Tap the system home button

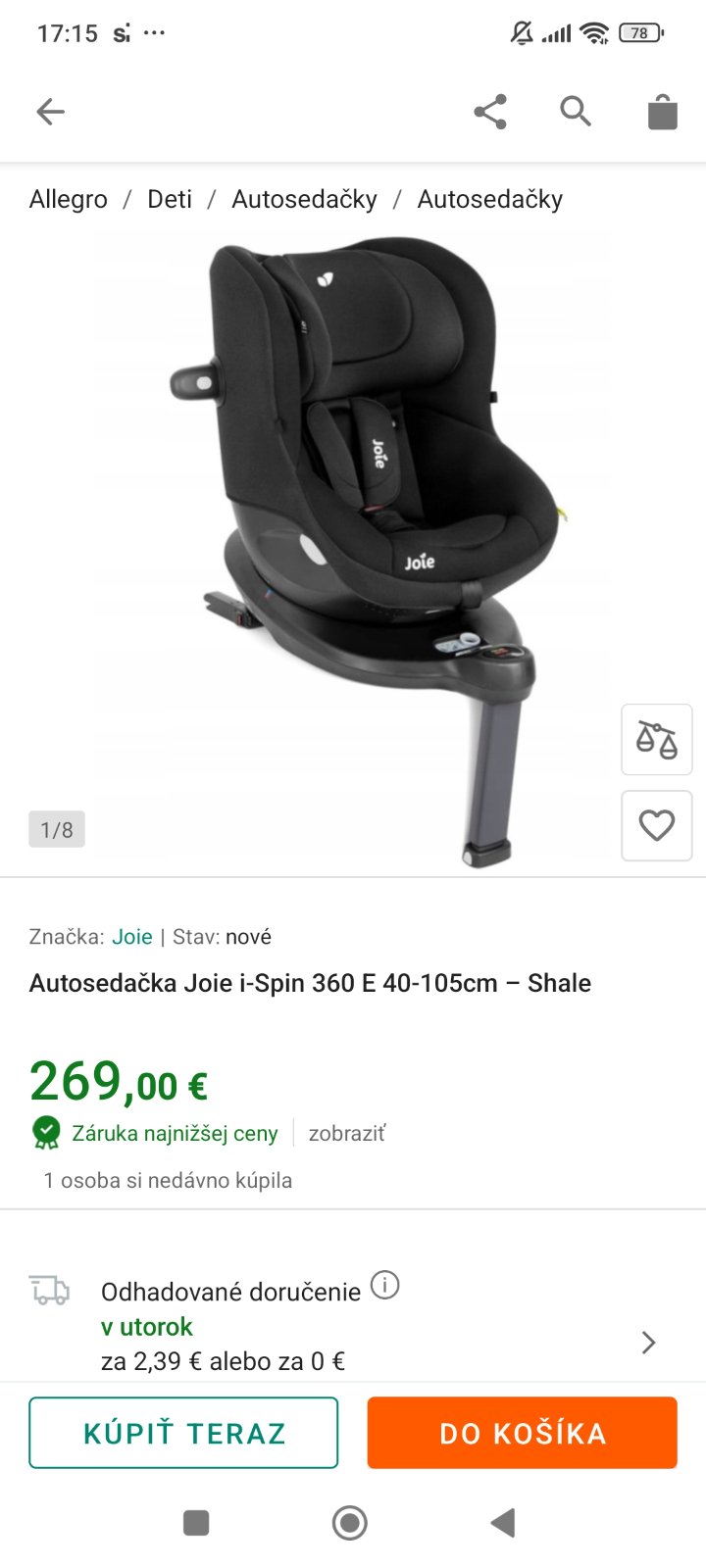[x=350, y=1523]
